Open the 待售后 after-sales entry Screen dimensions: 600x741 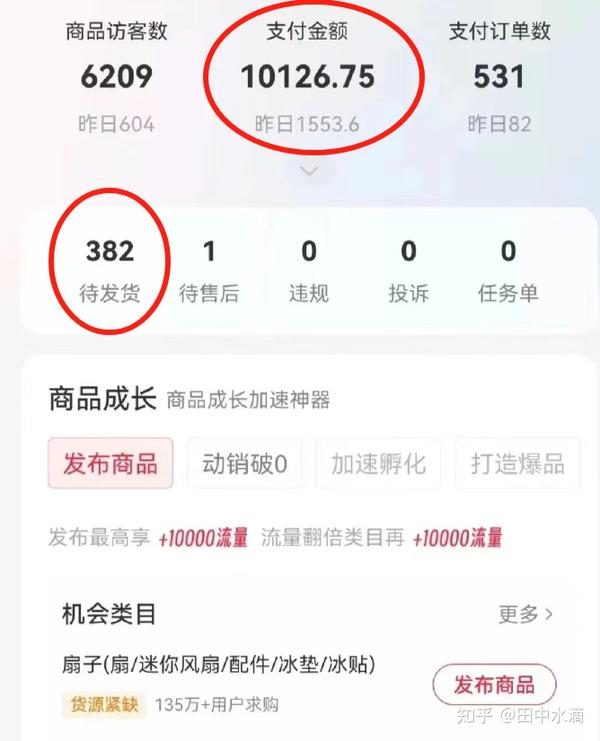209,270
